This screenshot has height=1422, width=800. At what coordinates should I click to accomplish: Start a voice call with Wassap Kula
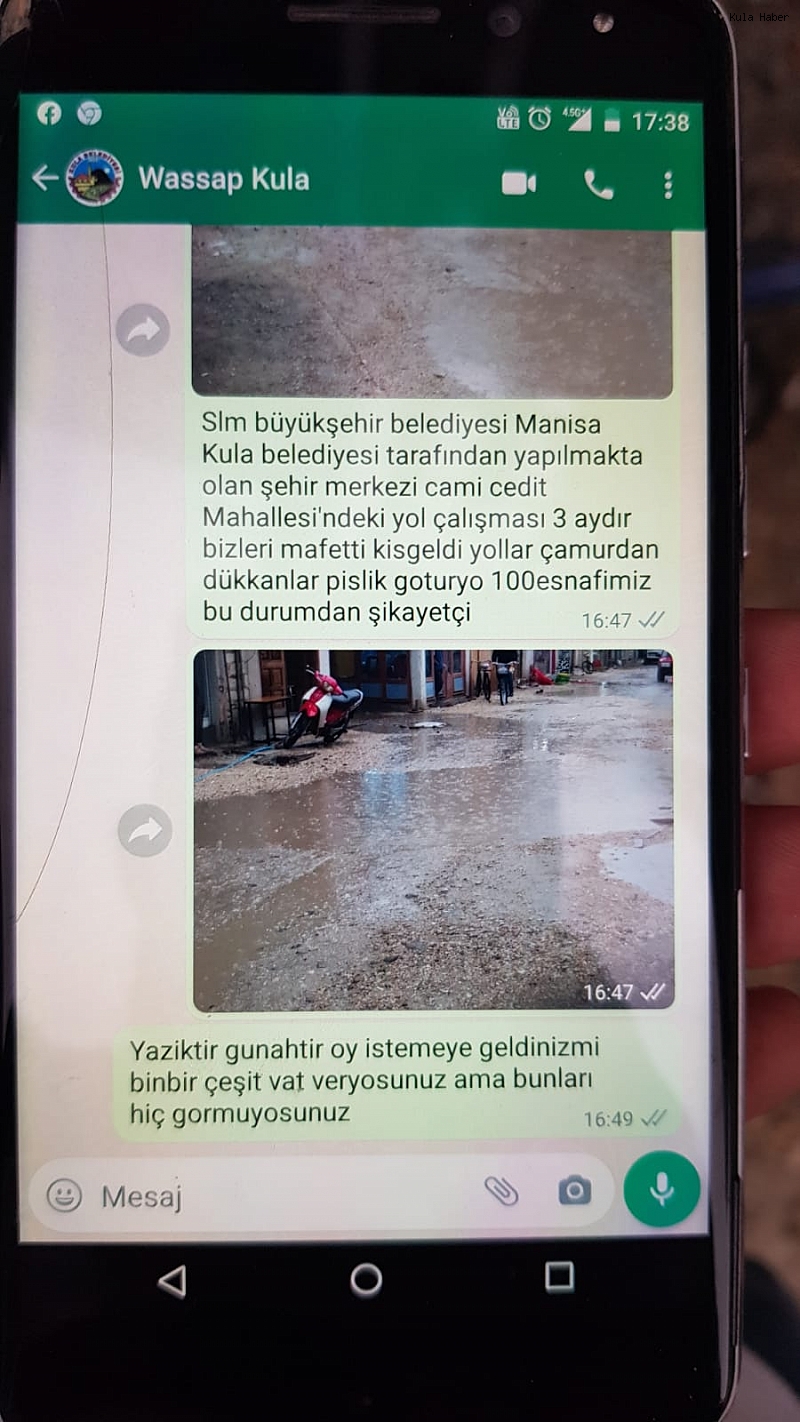(x=598, y=184)
